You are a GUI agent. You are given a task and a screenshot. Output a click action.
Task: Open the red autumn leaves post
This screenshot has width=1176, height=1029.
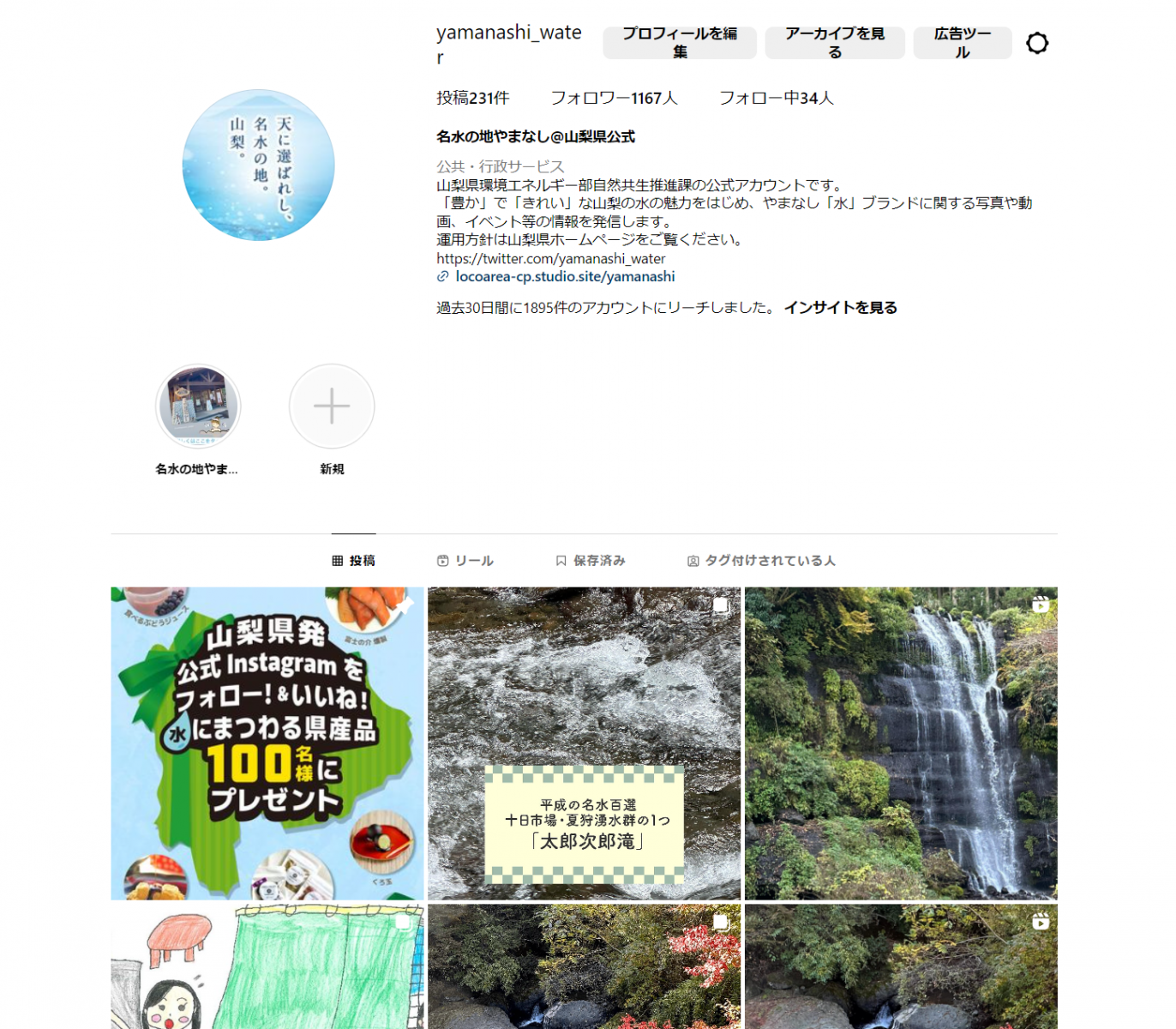tap(584, 966)
